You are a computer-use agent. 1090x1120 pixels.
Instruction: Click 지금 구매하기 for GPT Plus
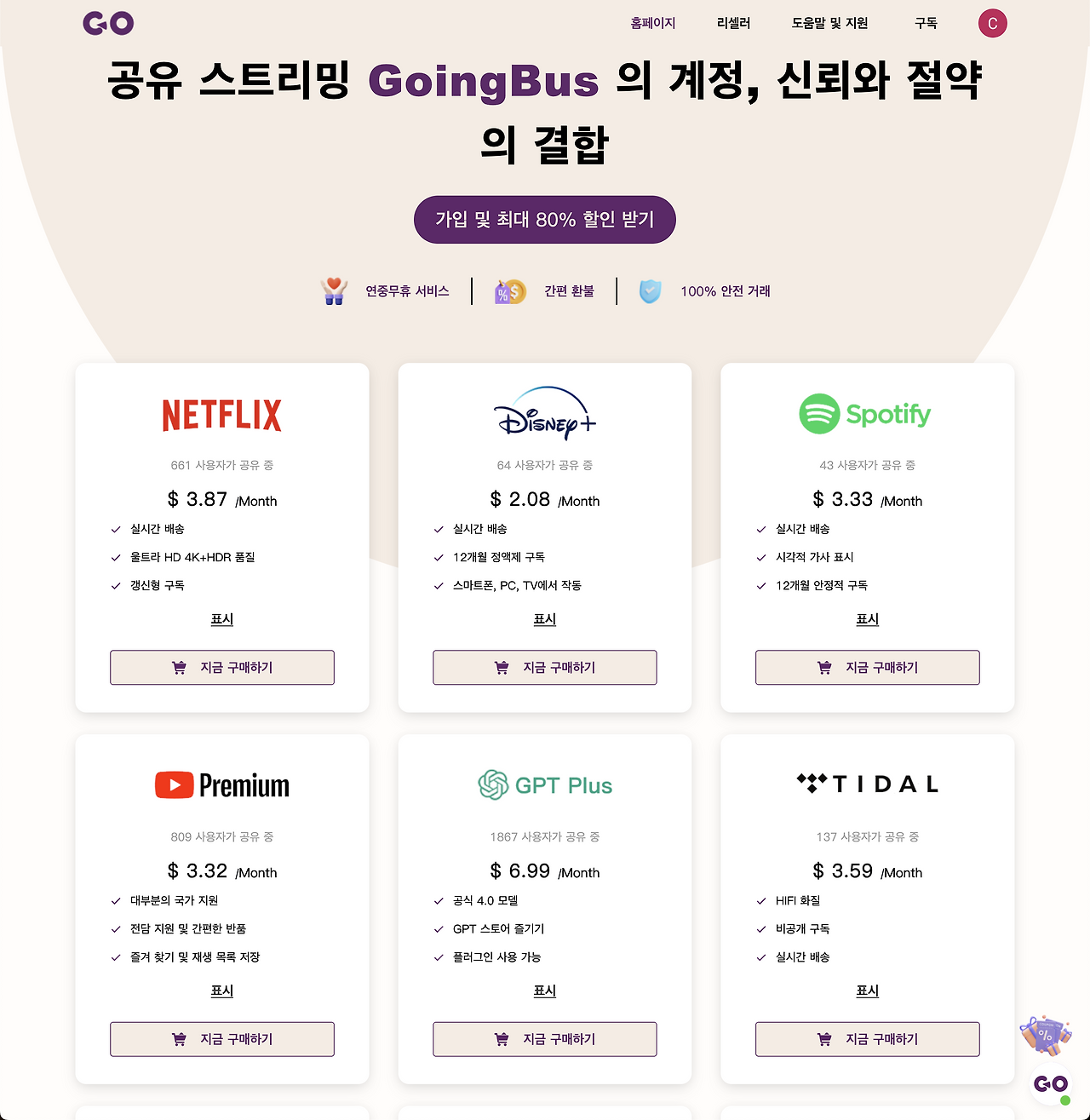[544, 1039]
